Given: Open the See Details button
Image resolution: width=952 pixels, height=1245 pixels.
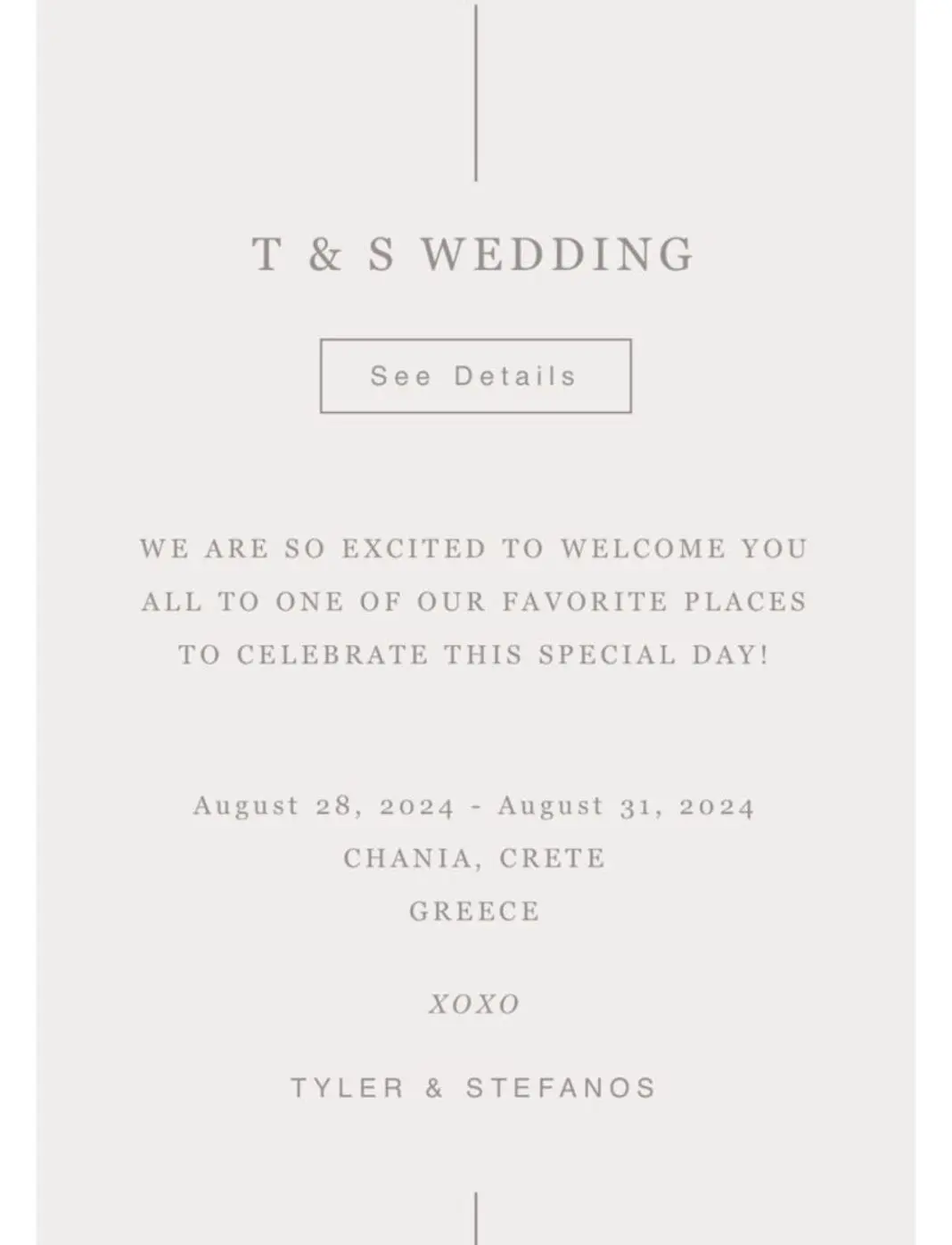Looking at the screenshot, I should tap(475, 375).
